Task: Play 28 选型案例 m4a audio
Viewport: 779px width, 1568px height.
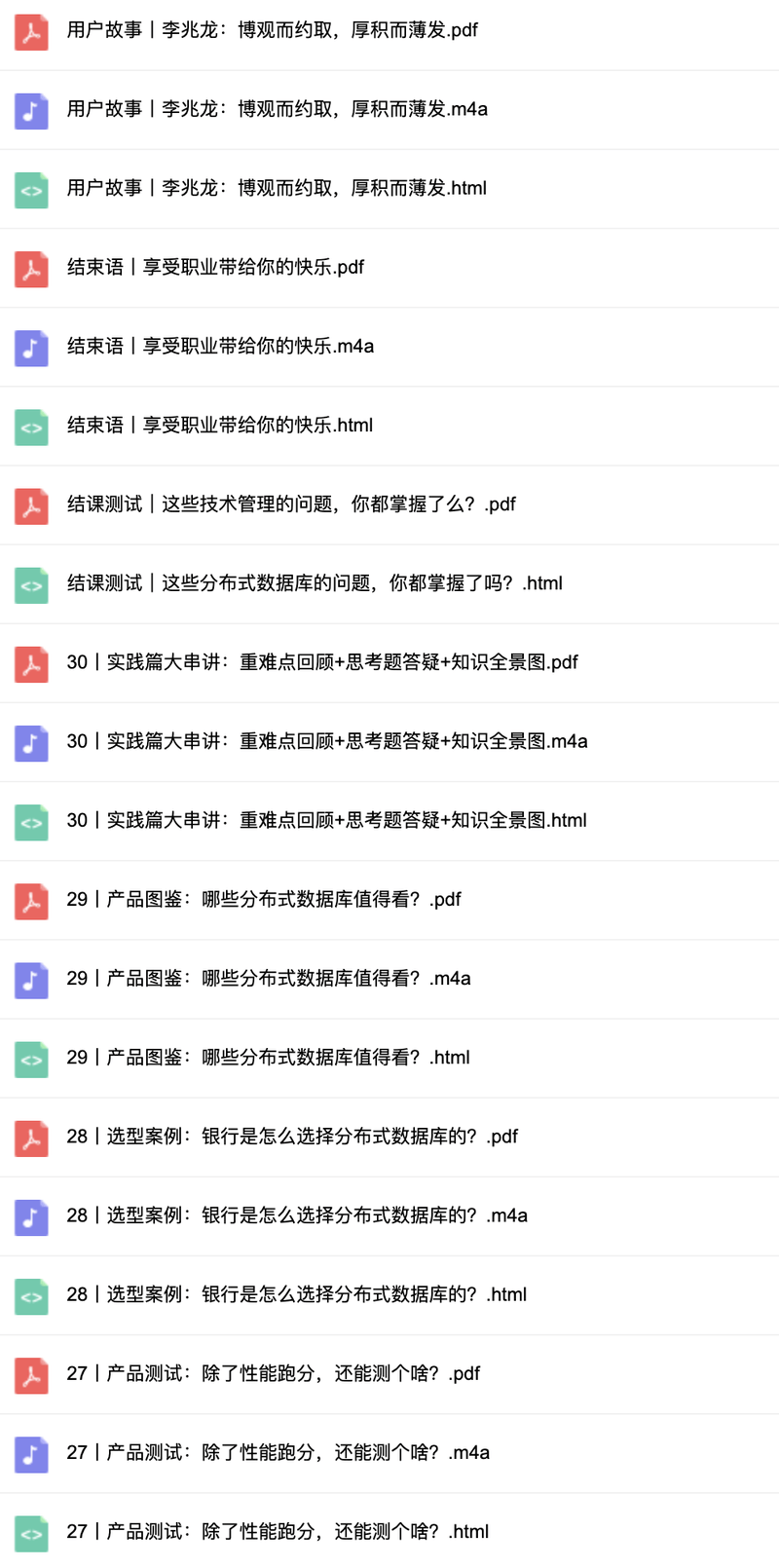Action: click(x=297, y=1215)
